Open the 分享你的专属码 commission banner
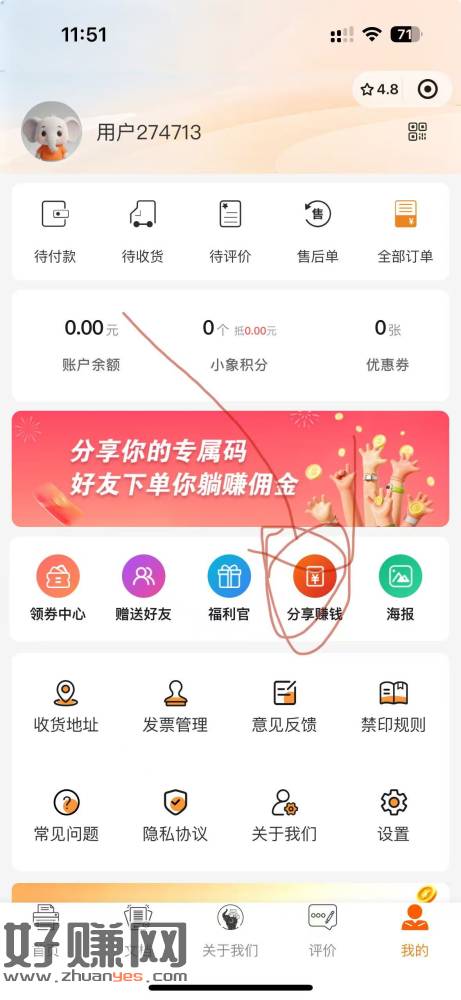Viewport: 461px width, 1000px height. click(x=230, y=469)
